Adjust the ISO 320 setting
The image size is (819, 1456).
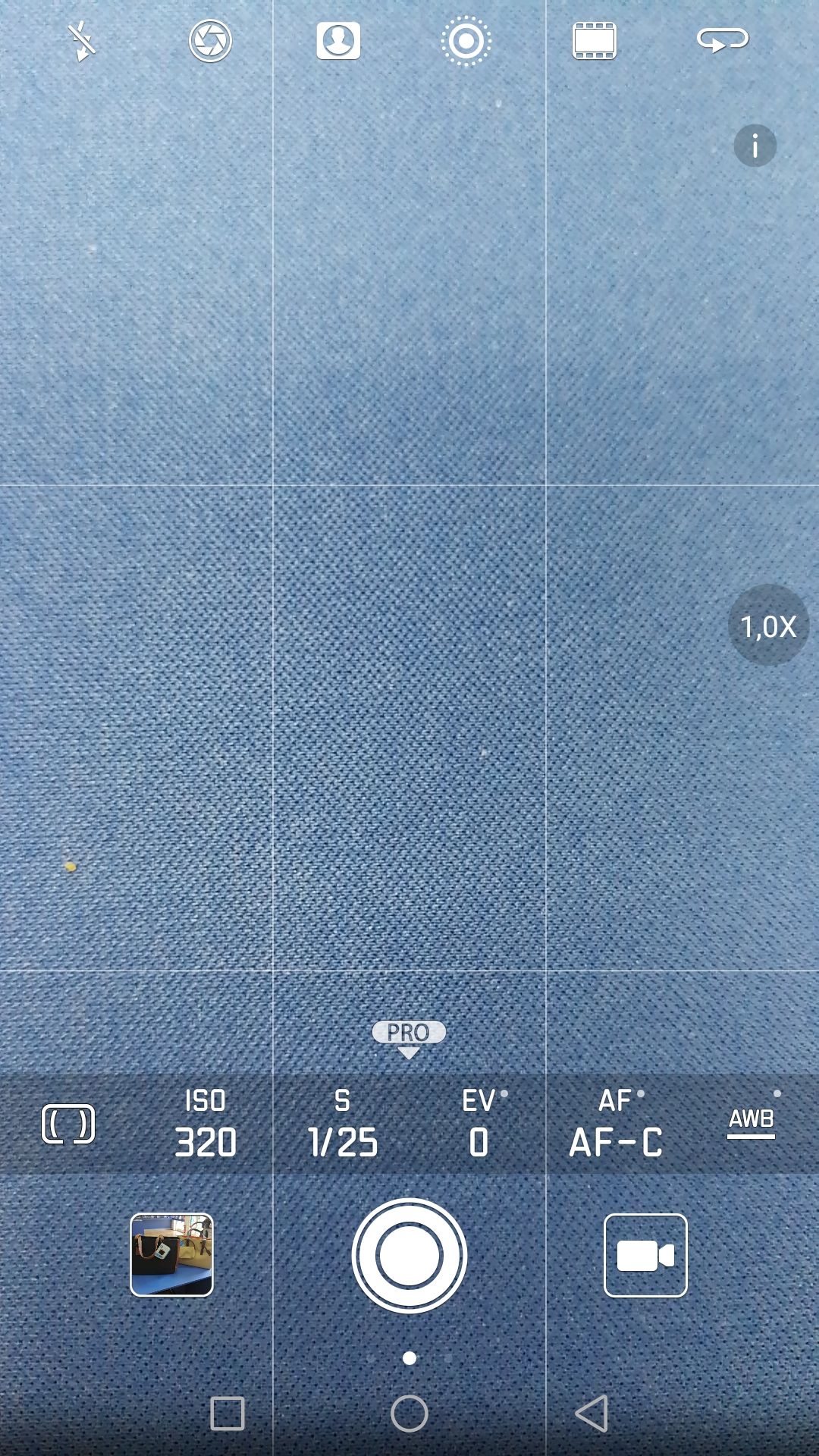tap(206, 1123)
